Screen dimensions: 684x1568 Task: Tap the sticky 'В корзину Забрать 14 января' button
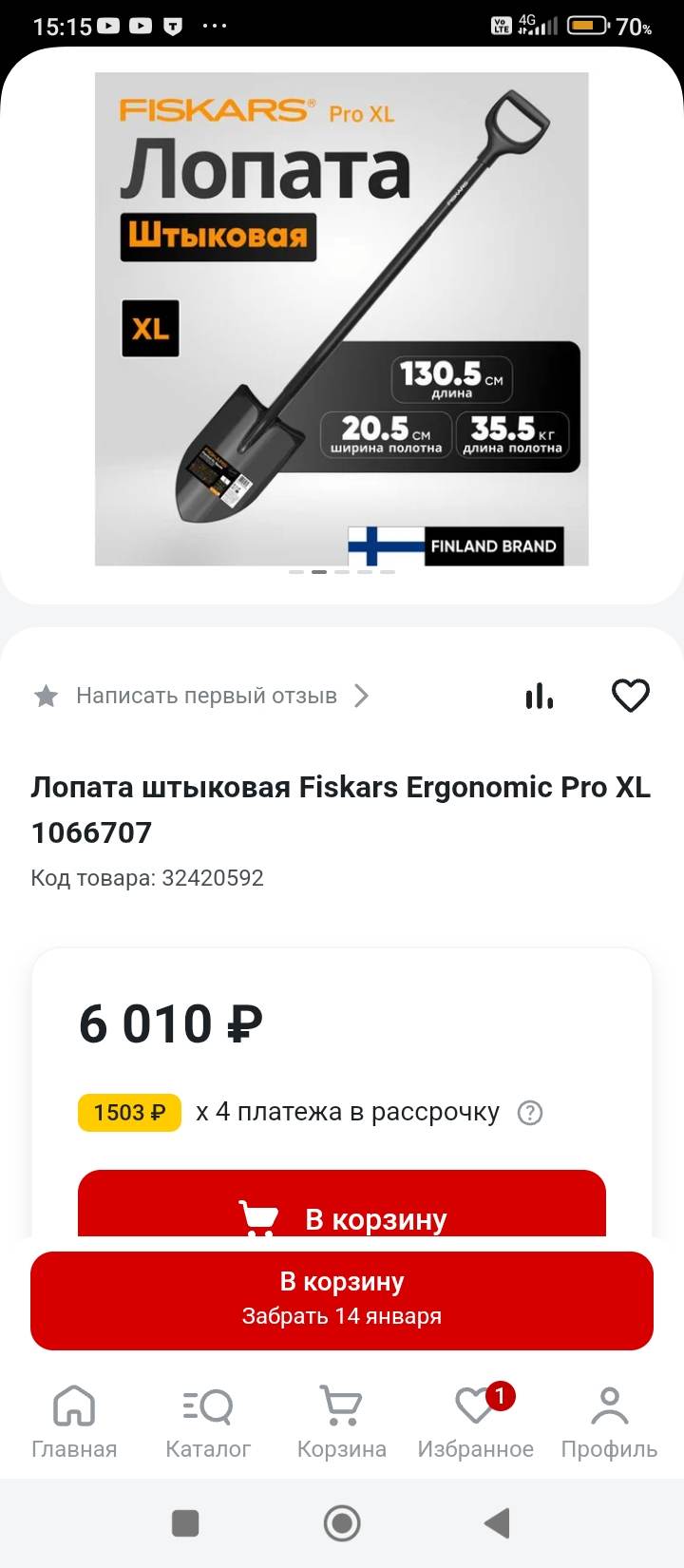click(x=342, y=1299)
